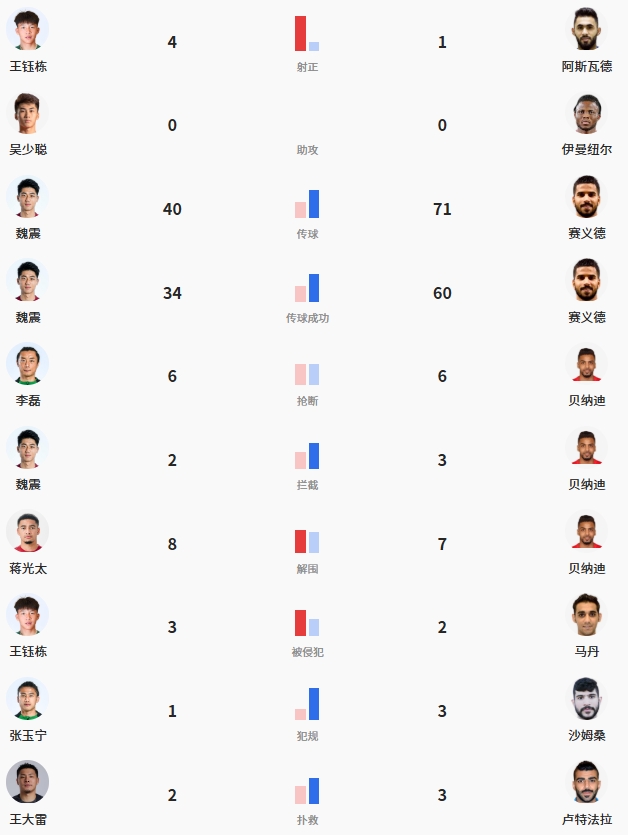Open 魏震's avatar in the 传球 row
Viewport: 628px width, 835px height.
point(27,197)
